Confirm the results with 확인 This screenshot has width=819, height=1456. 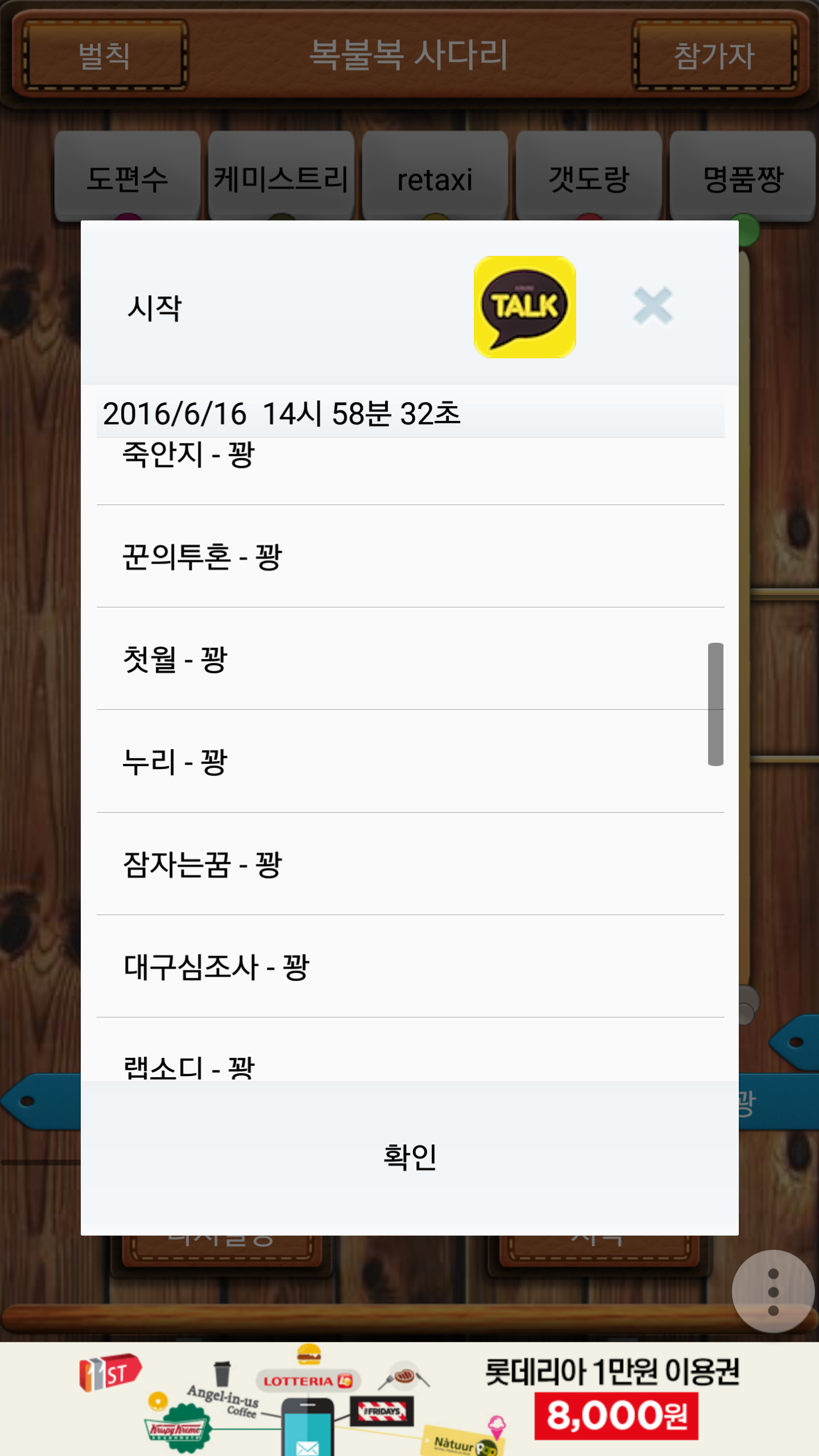(x=409, y=1157)
